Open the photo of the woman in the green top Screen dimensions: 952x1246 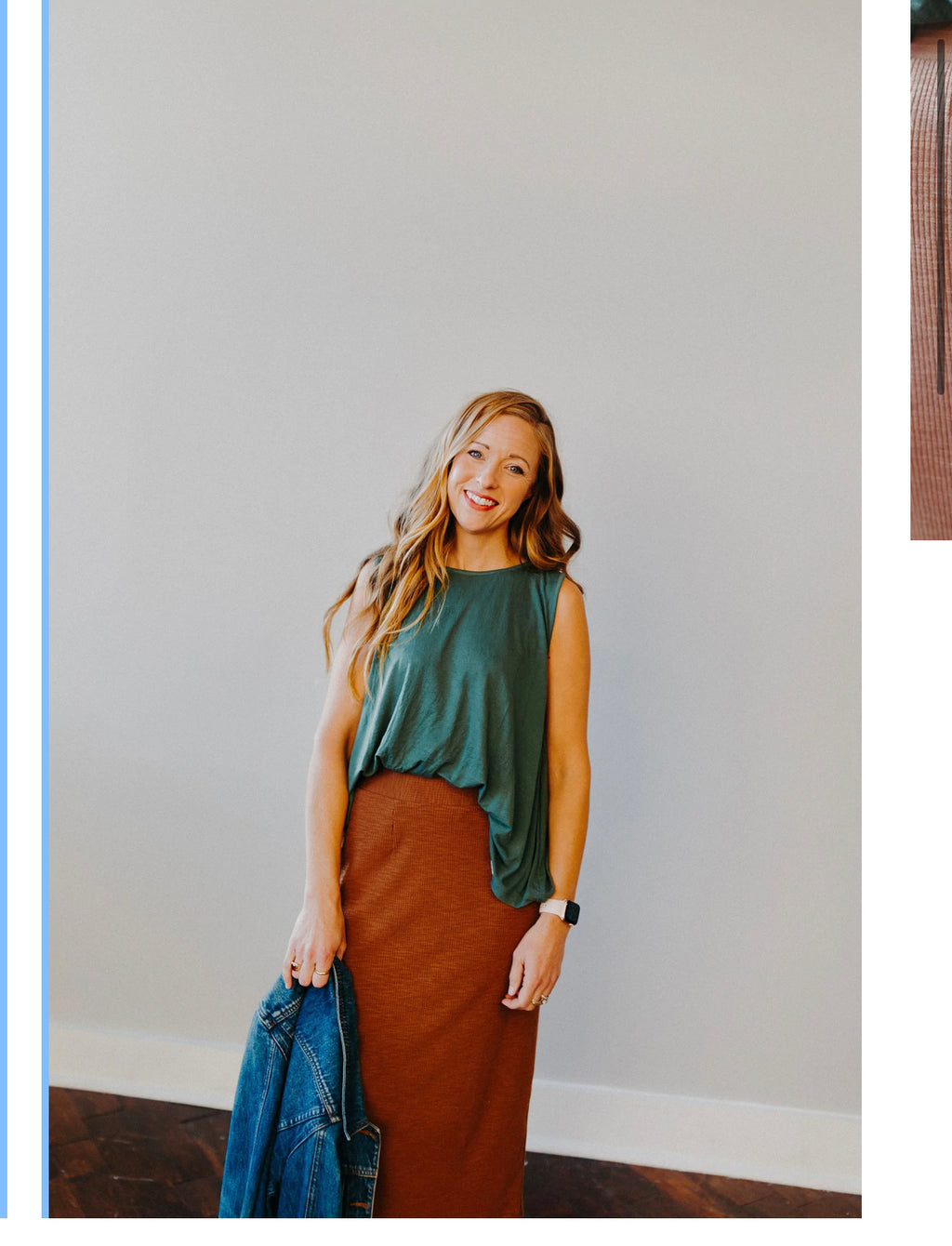coord(455,609)
